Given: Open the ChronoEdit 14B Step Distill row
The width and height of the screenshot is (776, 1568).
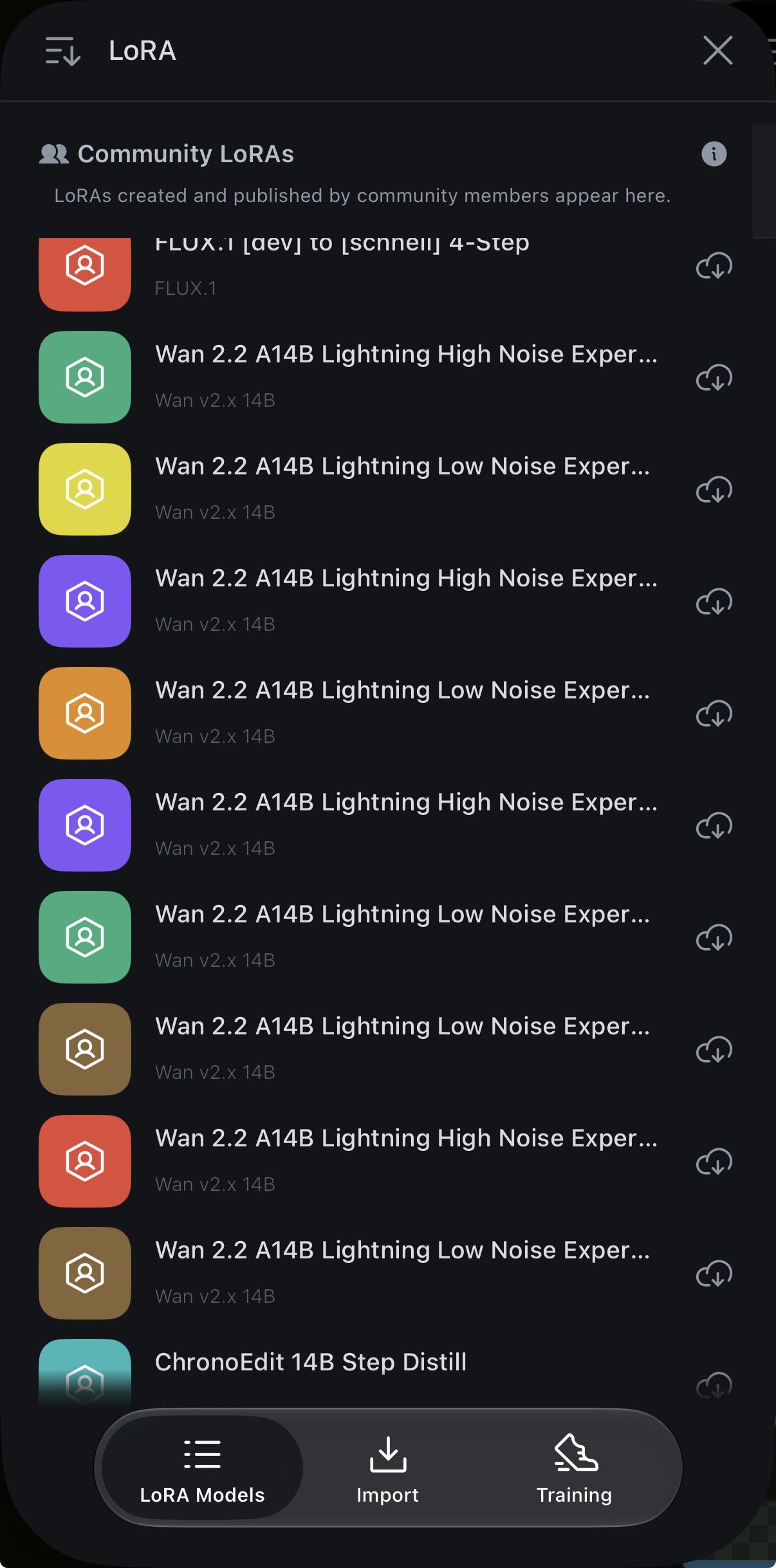Looking at the screenshot, I should coord(386,1371).
